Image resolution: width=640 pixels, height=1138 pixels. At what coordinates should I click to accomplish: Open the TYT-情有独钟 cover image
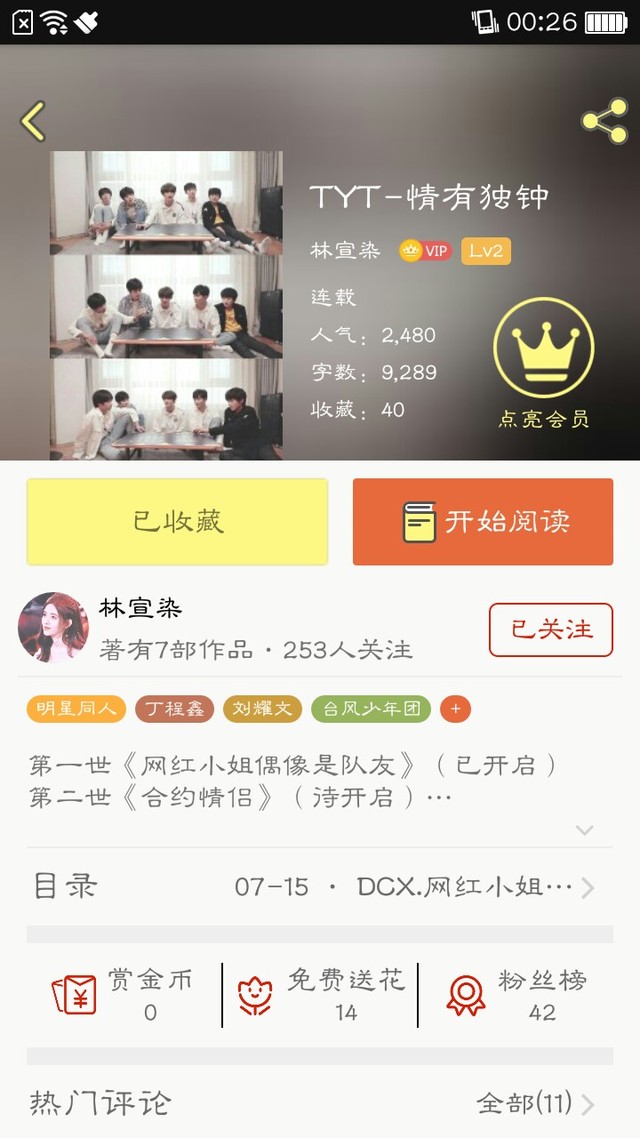point(166,305)
